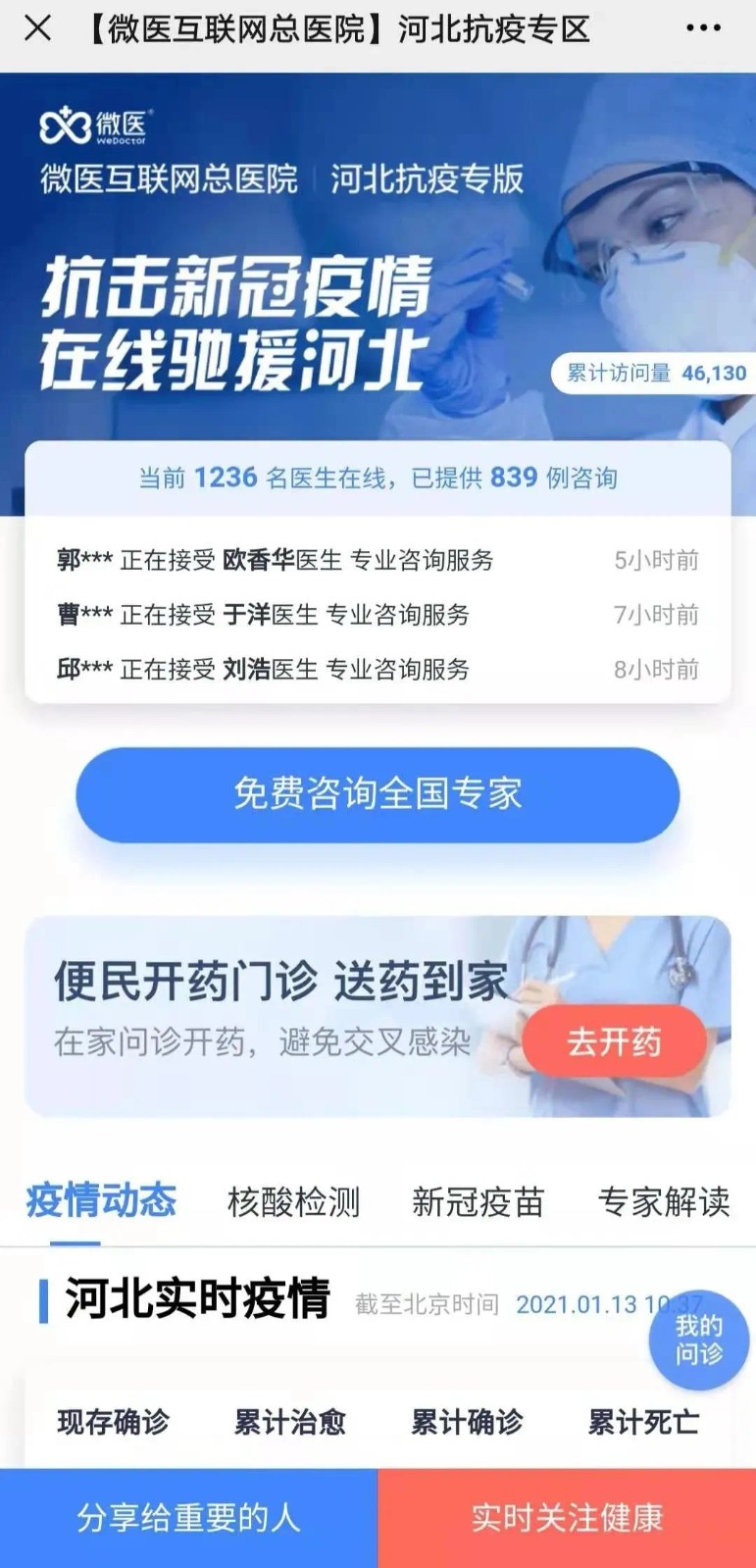Viewport: 756px width, 1568px height.
Task: Close the WeDoctor web page
Action: click(37, 28)
